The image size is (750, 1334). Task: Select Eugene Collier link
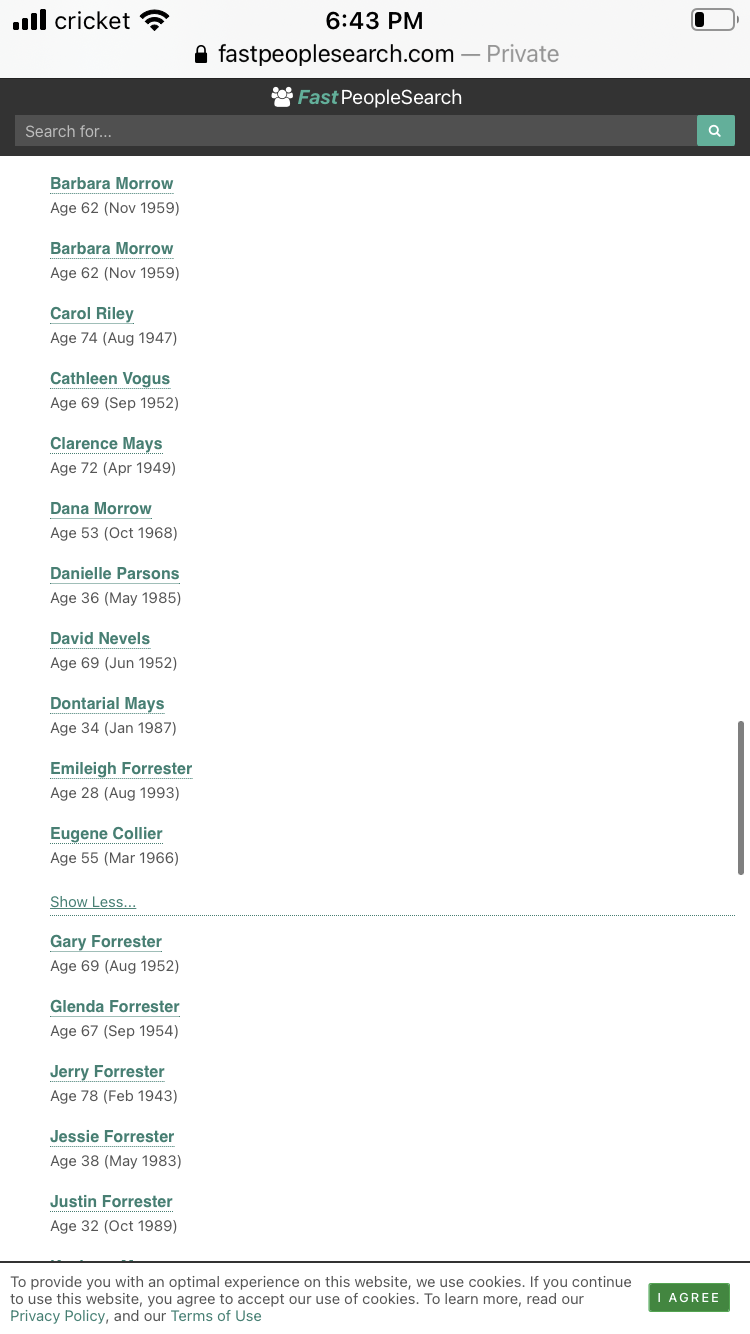(x=106, y=833)
